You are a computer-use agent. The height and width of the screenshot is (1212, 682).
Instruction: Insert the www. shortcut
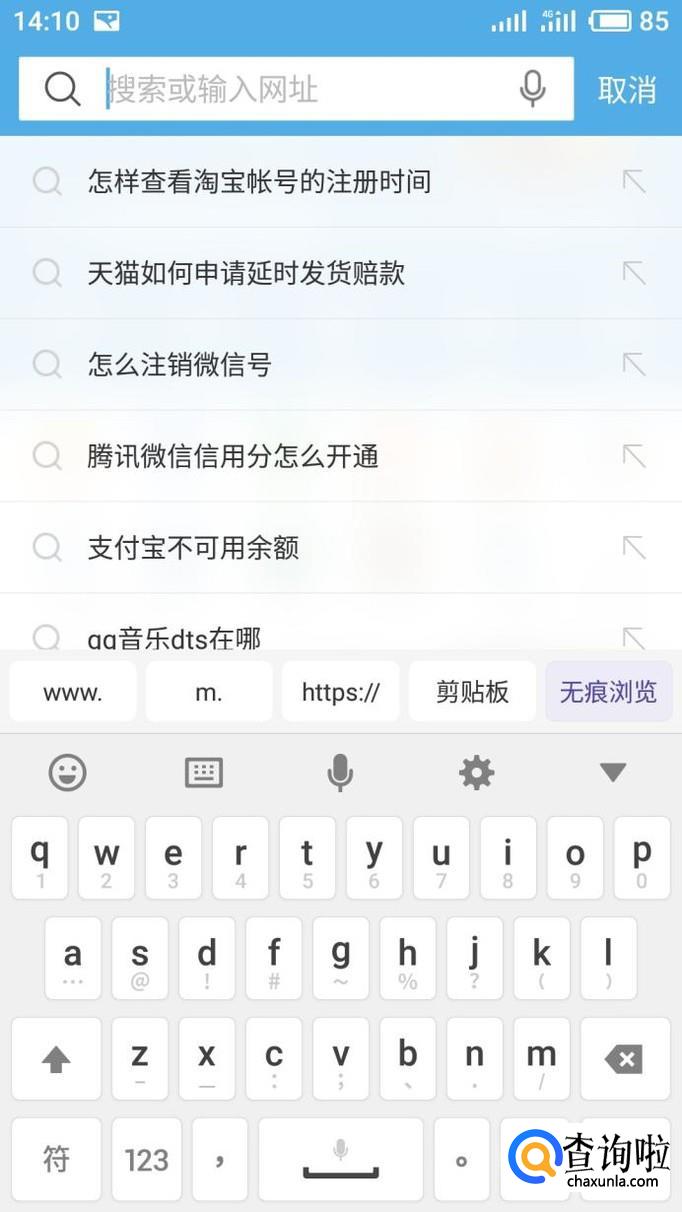(73, 692)
